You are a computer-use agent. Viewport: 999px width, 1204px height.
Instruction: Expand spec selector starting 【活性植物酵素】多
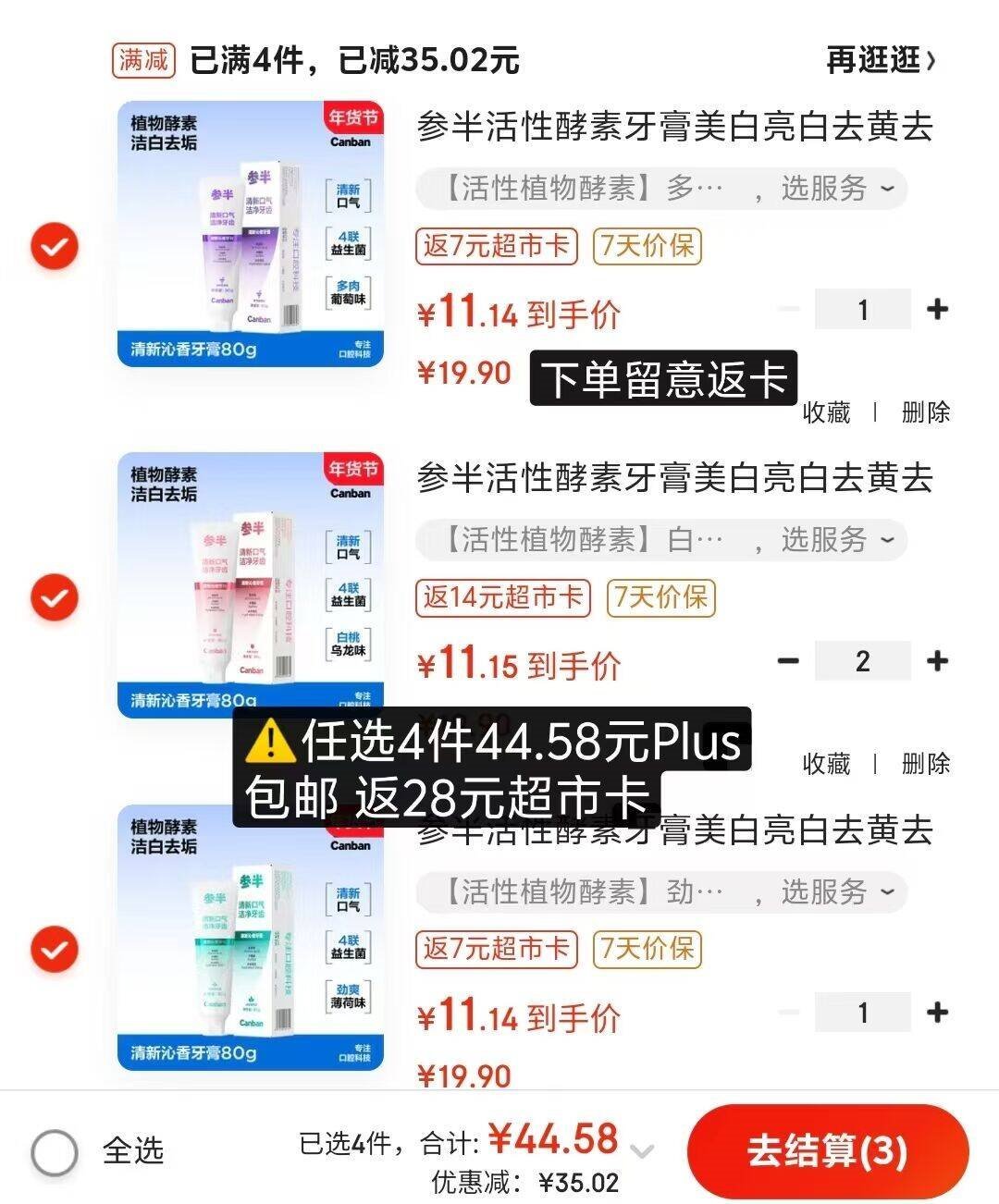pyautogui.click(x=660, y=189)
